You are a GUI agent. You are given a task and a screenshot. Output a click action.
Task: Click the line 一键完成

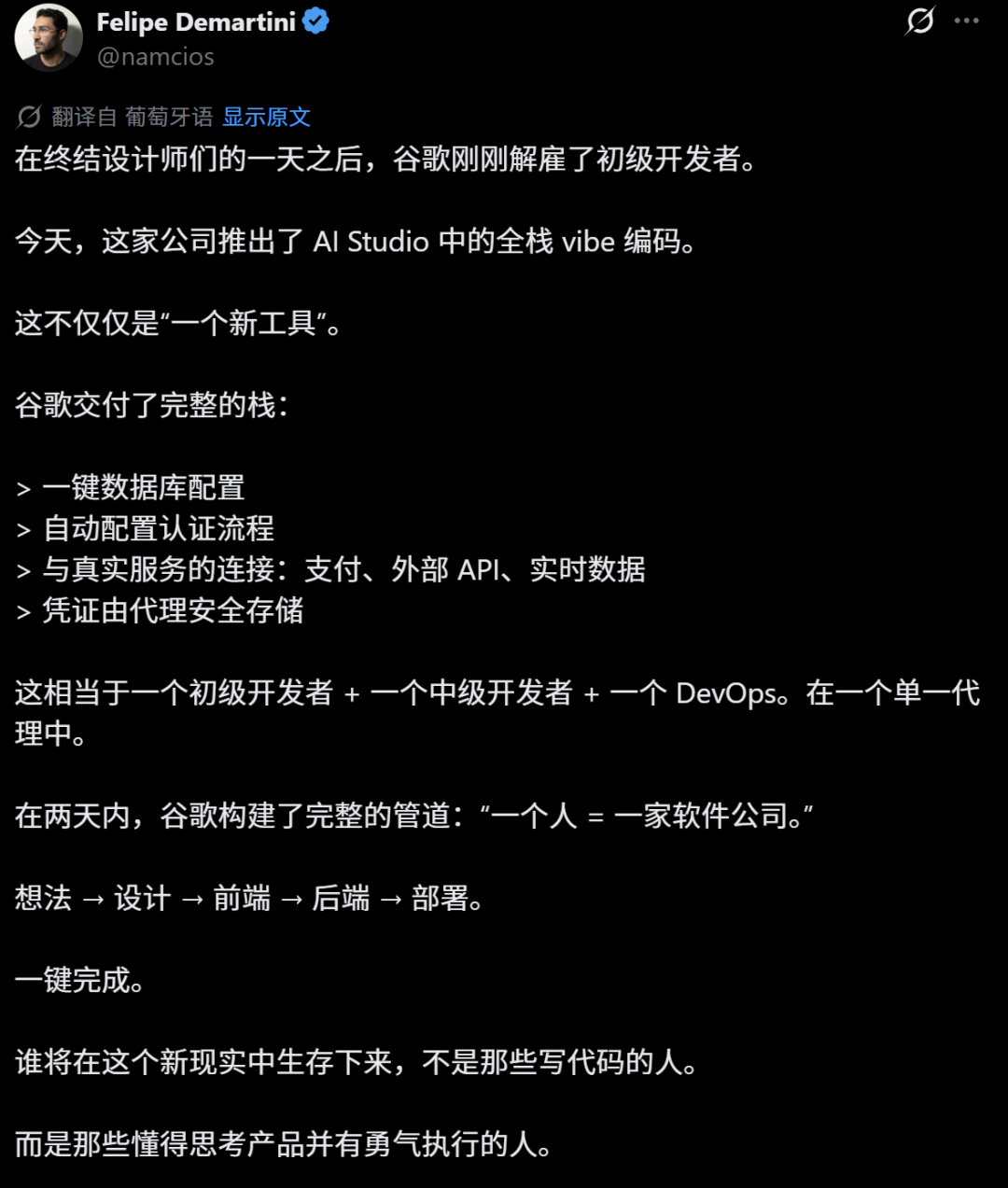point(79,979)
